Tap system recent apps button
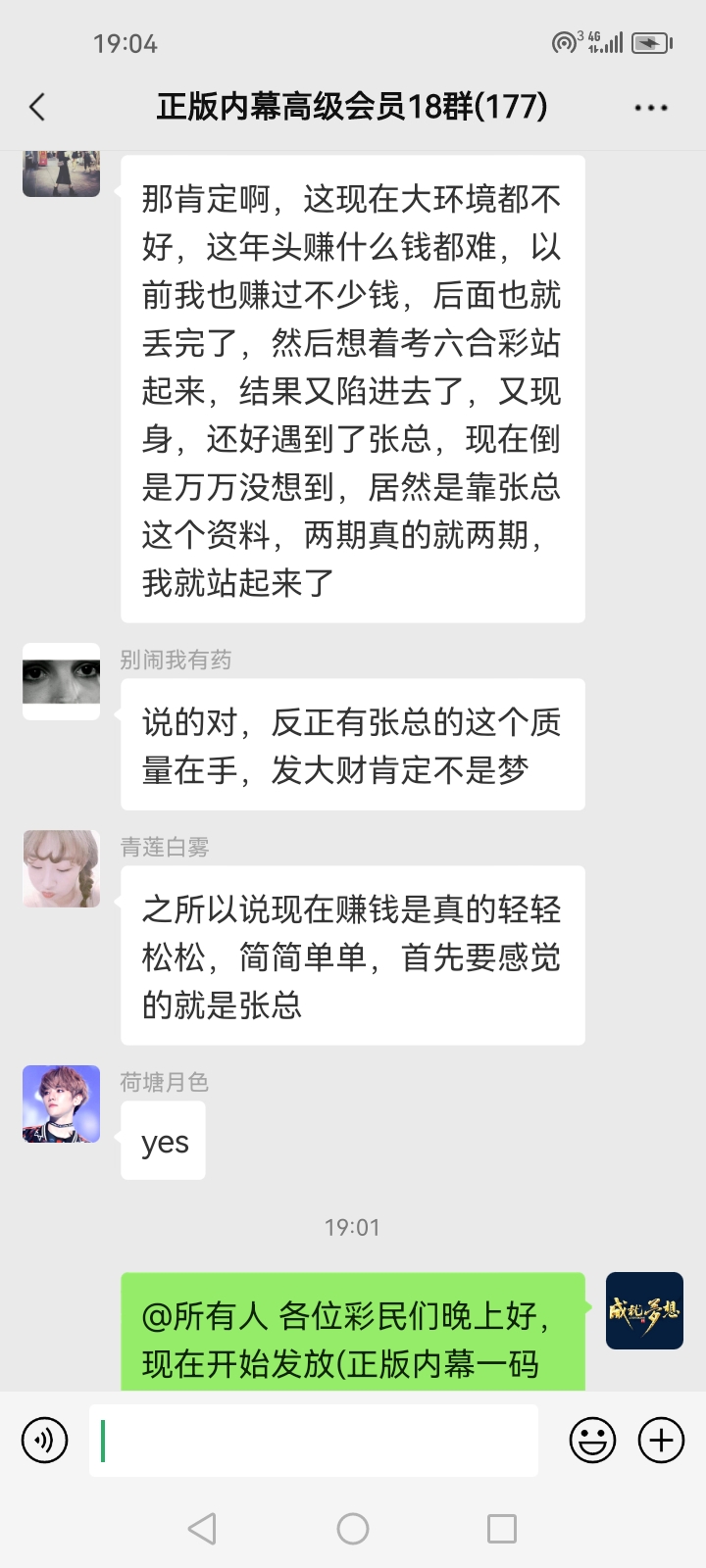 click(502, 1529)
